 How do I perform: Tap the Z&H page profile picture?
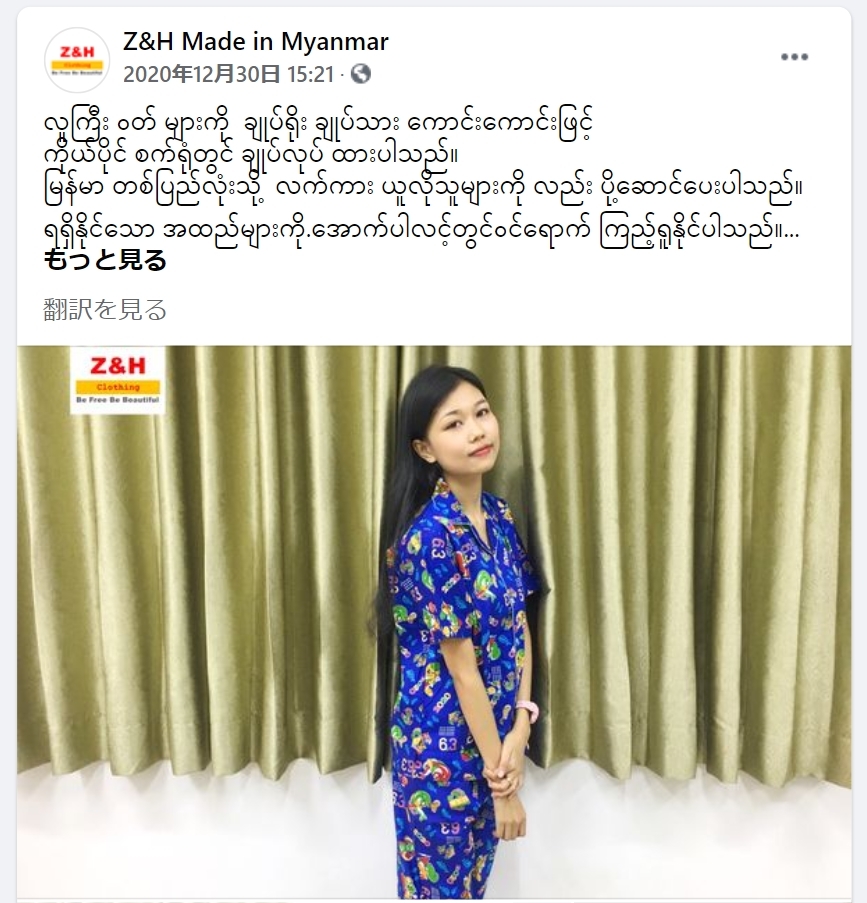click(x=77, y=60)
